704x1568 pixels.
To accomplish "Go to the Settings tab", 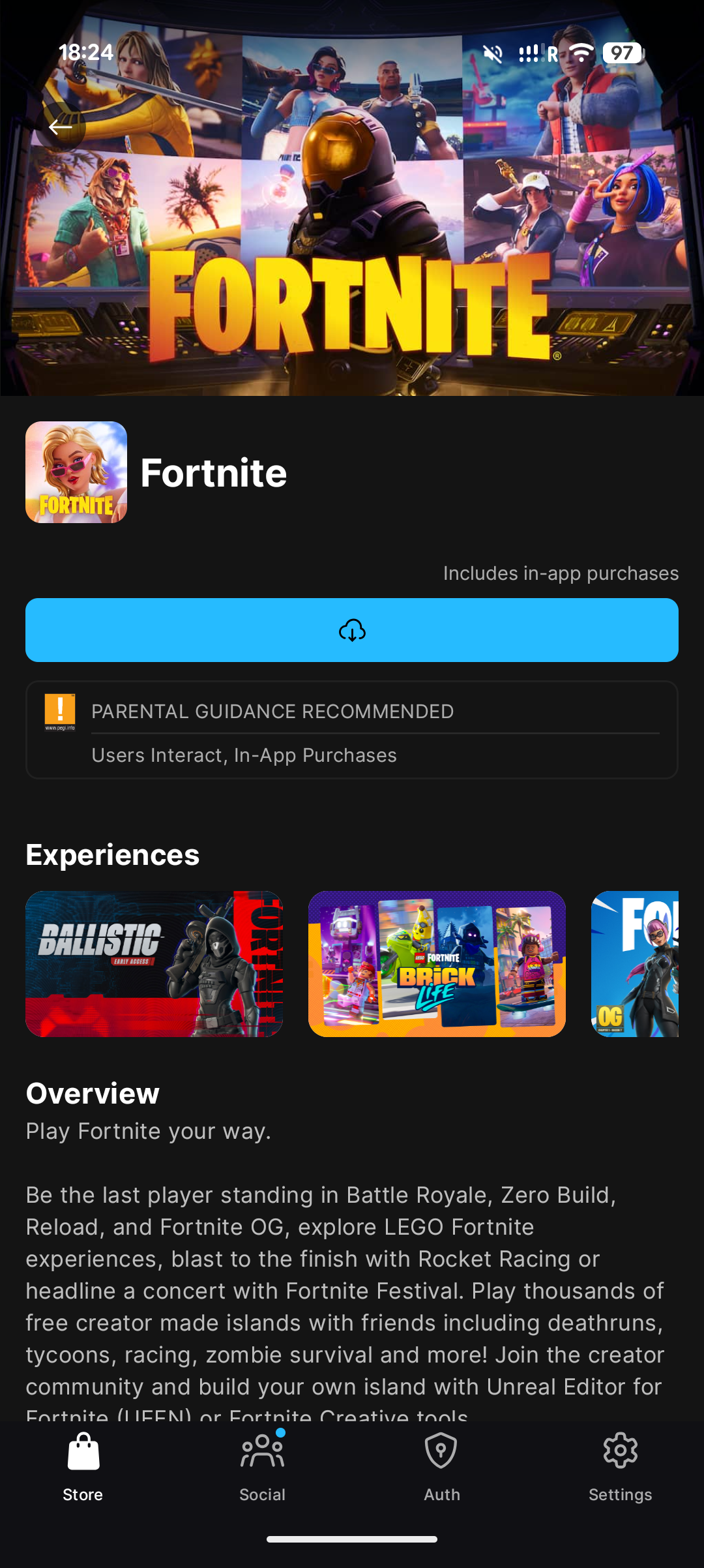I will coord(620,1464).
